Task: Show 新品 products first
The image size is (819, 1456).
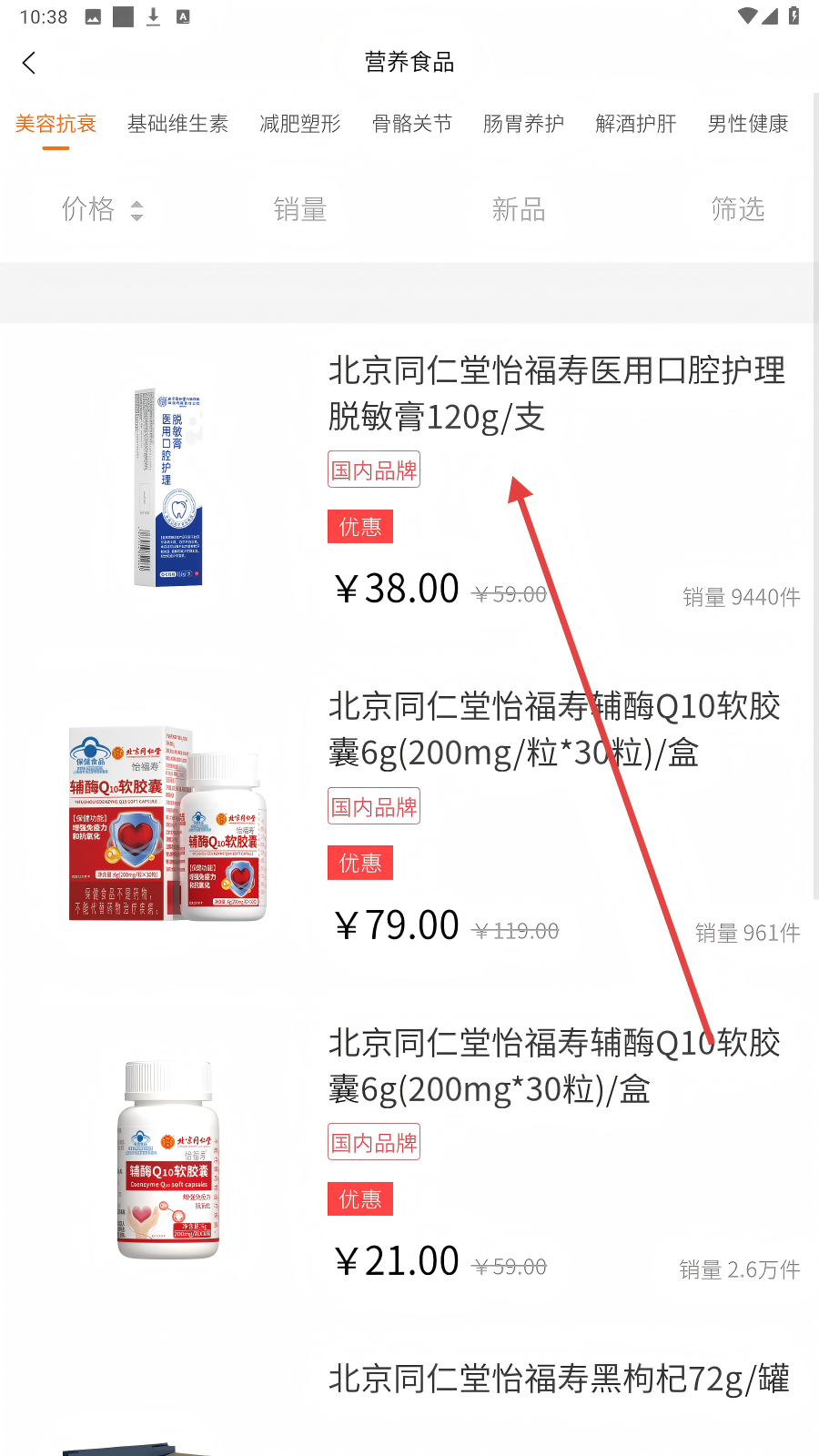Action: (519, 210)
